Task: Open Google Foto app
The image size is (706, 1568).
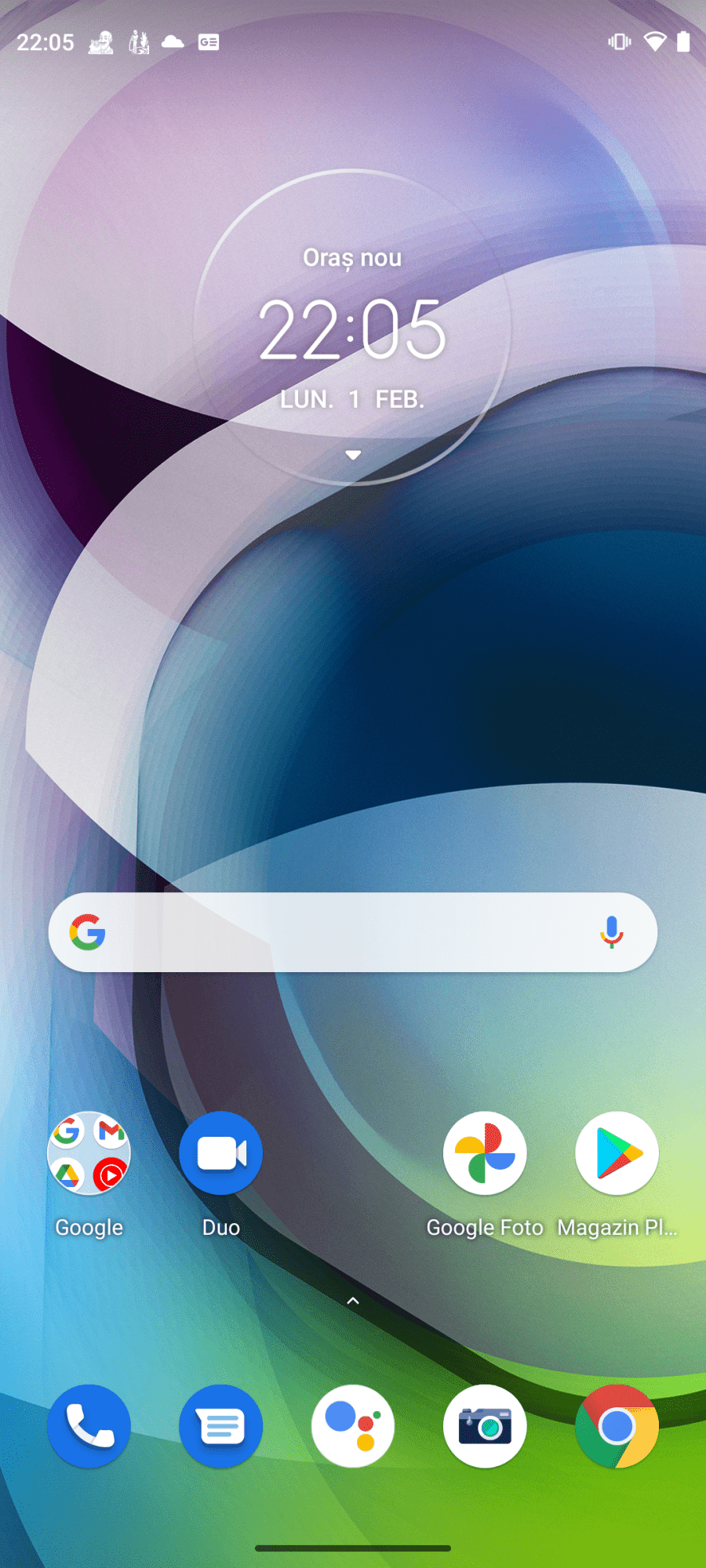Action: 485,1153
